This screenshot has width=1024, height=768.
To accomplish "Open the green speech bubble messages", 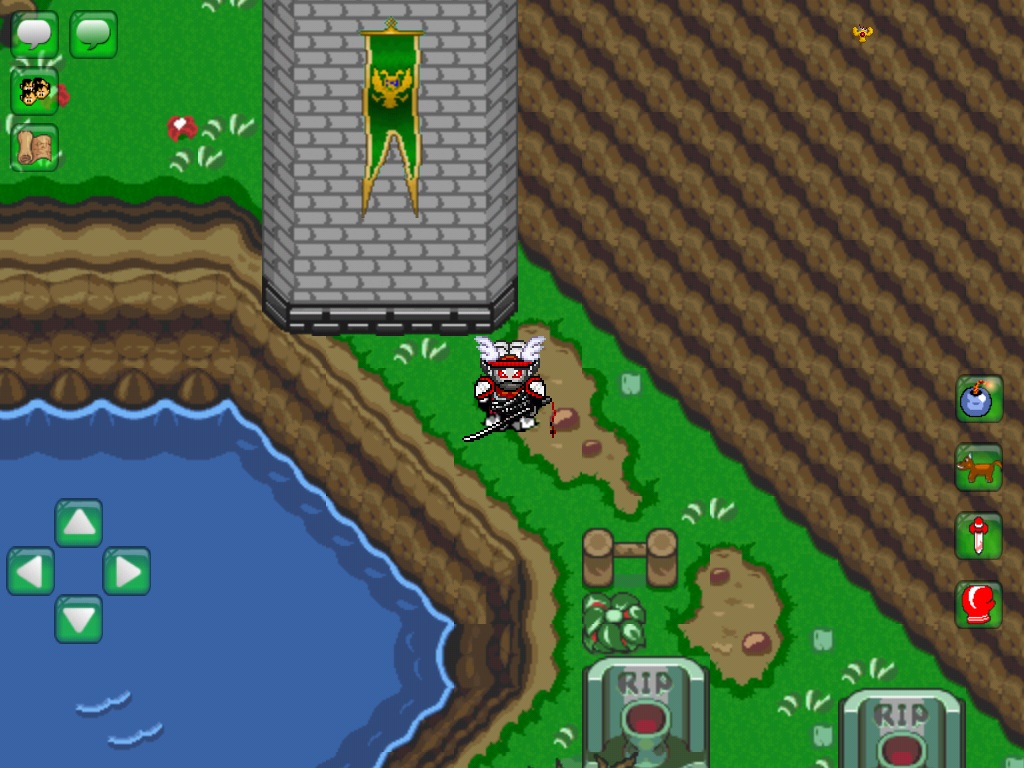I will pos(93,34).
